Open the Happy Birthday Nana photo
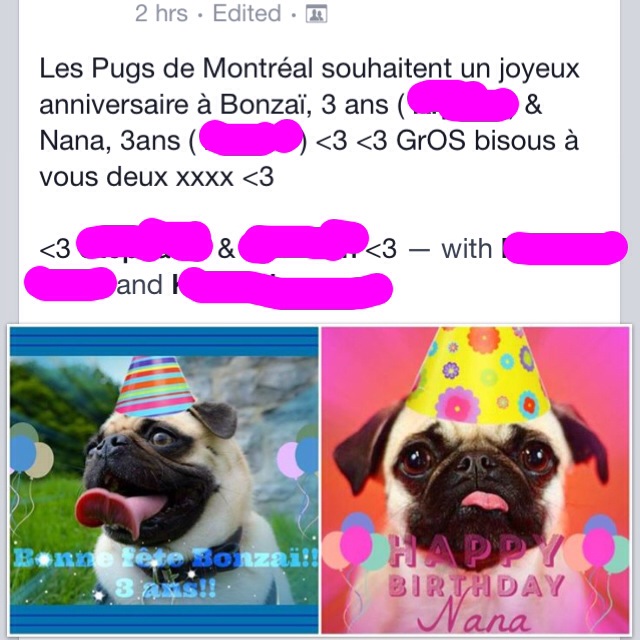The width and height of the screenshot is (640, 640). [x=476, y=480]
